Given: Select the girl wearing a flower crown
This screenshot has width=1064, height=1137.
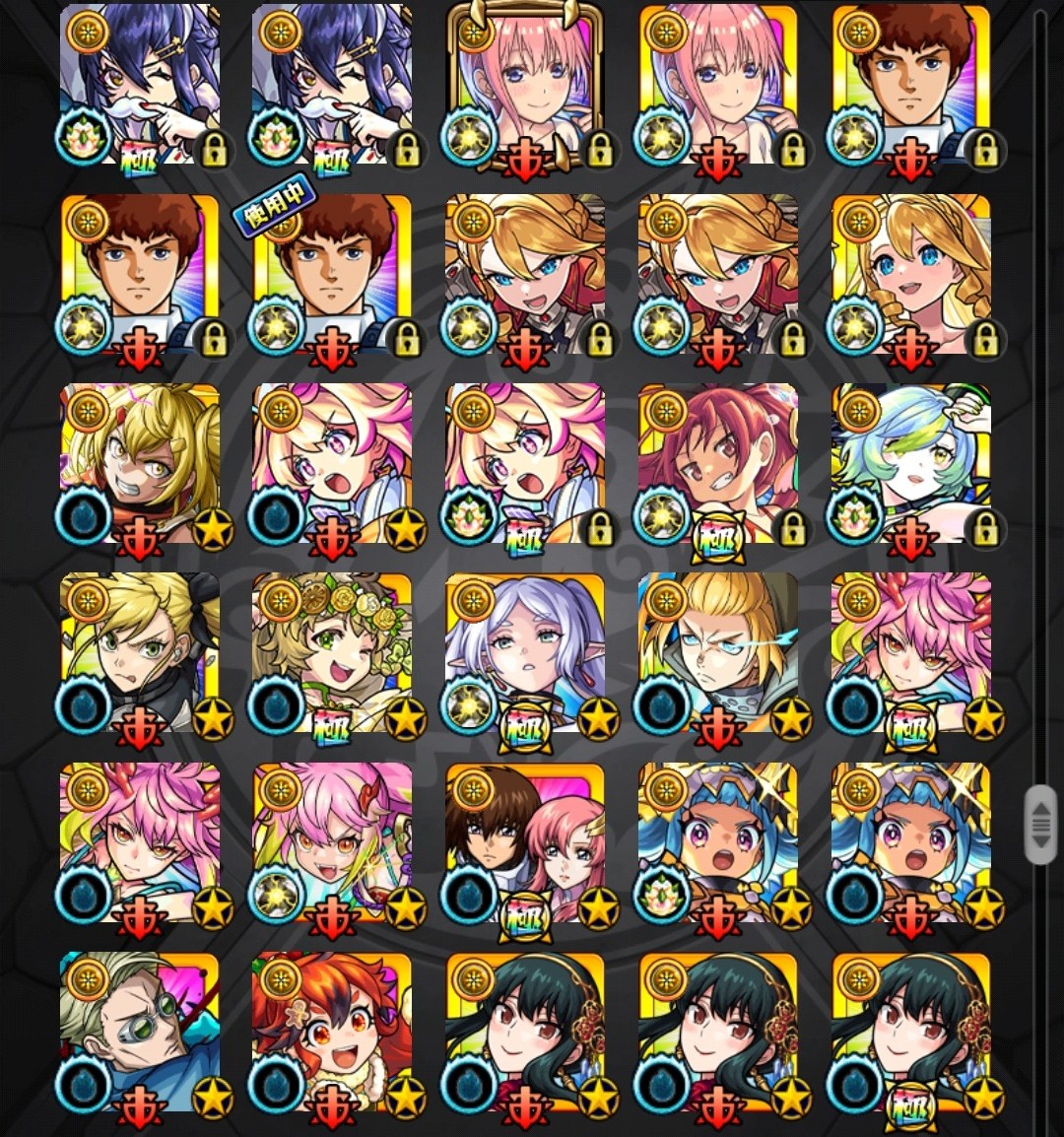Looking at the screenshot, I should pyautogui.click(x=332, y=654).
